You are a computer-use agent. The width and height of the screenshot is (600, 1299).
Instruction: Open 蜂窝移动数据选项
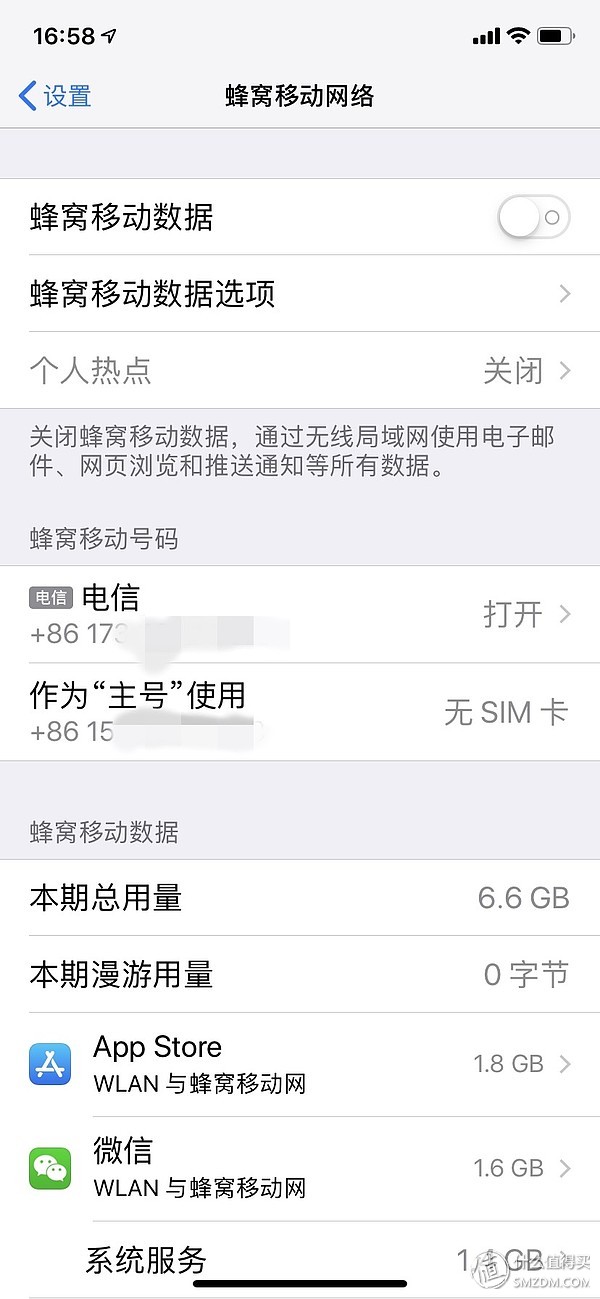(300, 294)
